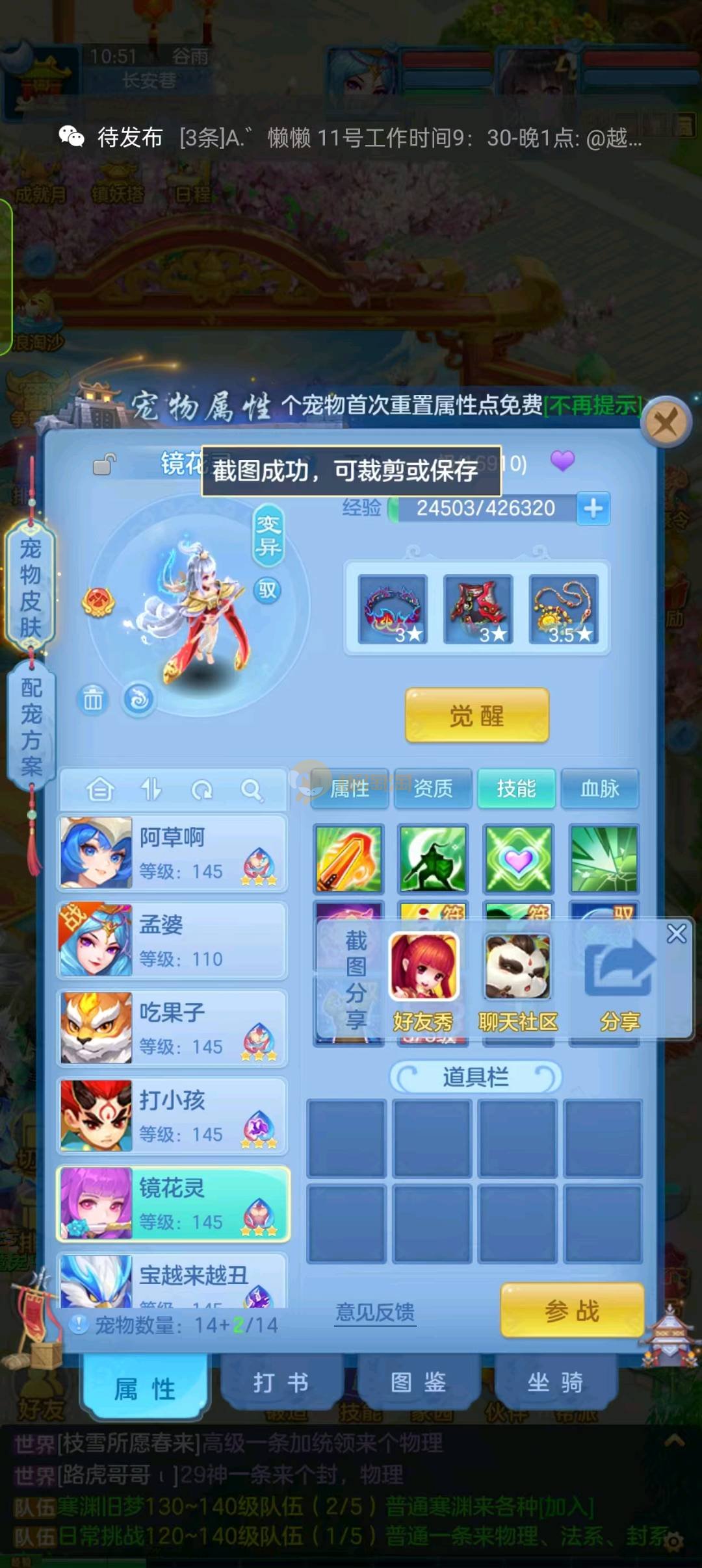Image resolution: width=702 pixels, height=1568 pixels.
Task: Switch to the 血脉 tab
Action: tap(599, 789)
